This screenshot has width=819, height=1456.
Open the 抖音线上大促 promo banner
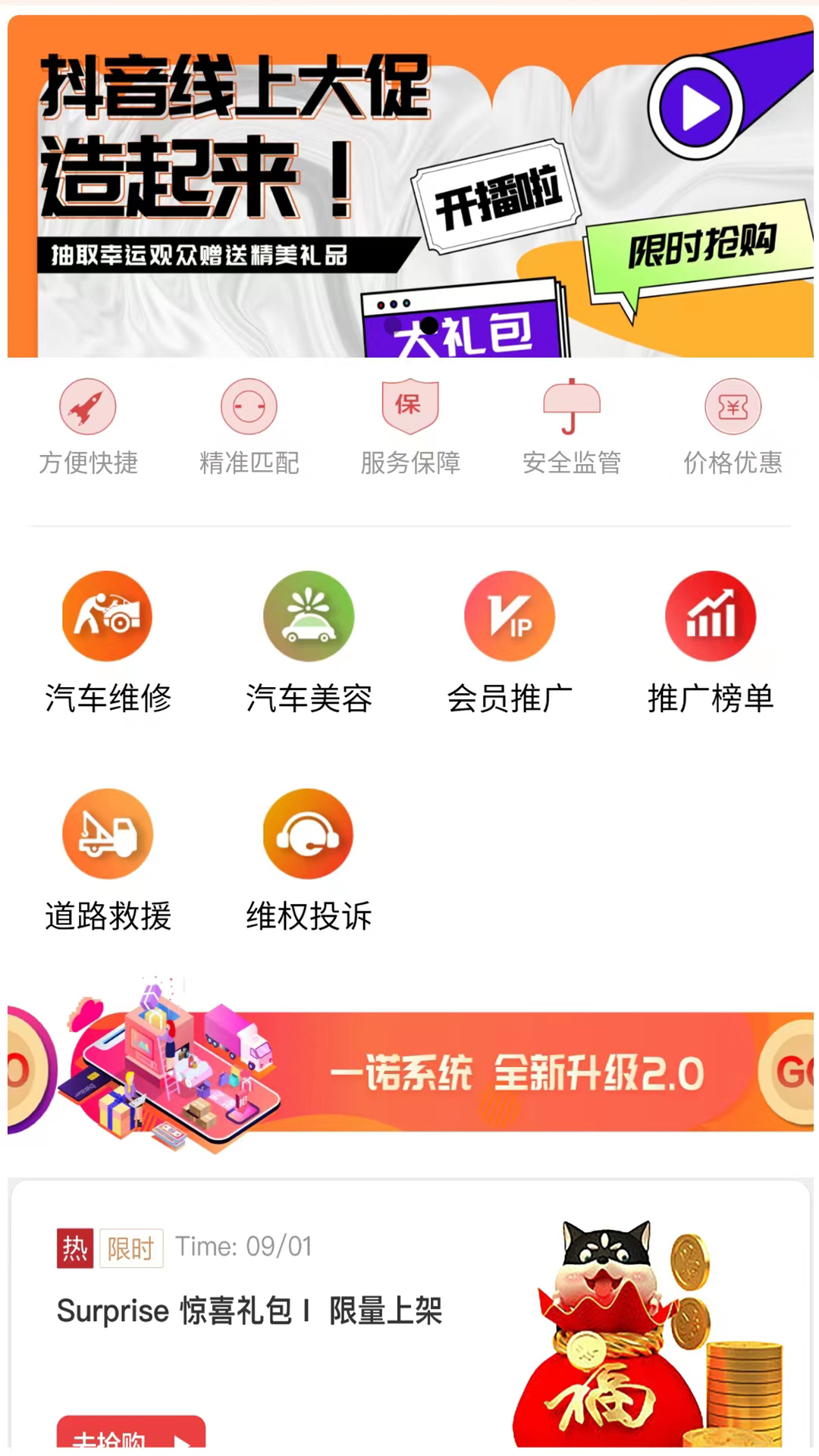coord(410,186)
